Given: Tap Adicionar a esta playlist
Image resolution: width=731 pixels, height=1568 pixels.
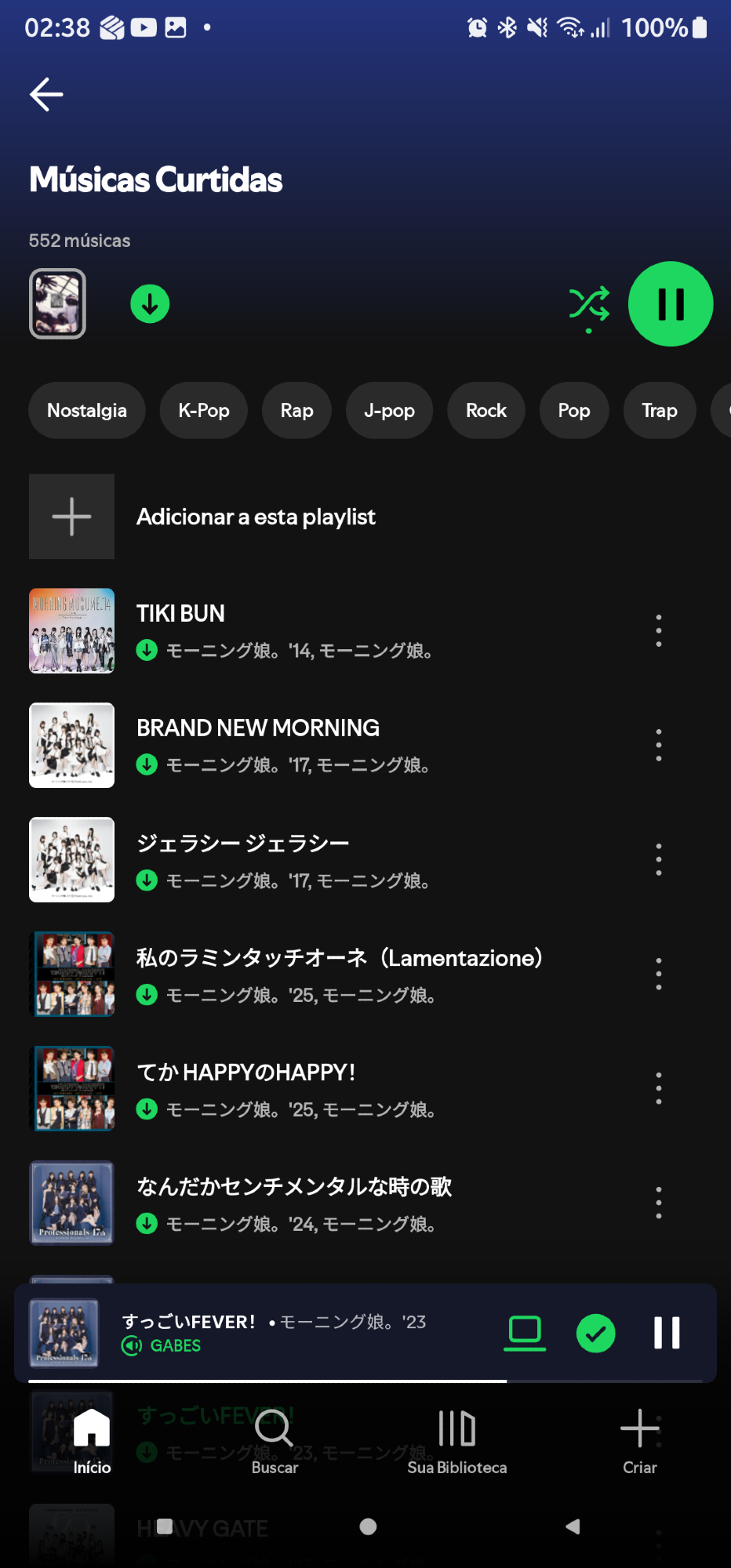Looking at the screenshot, I should click(x=256, y=517).
